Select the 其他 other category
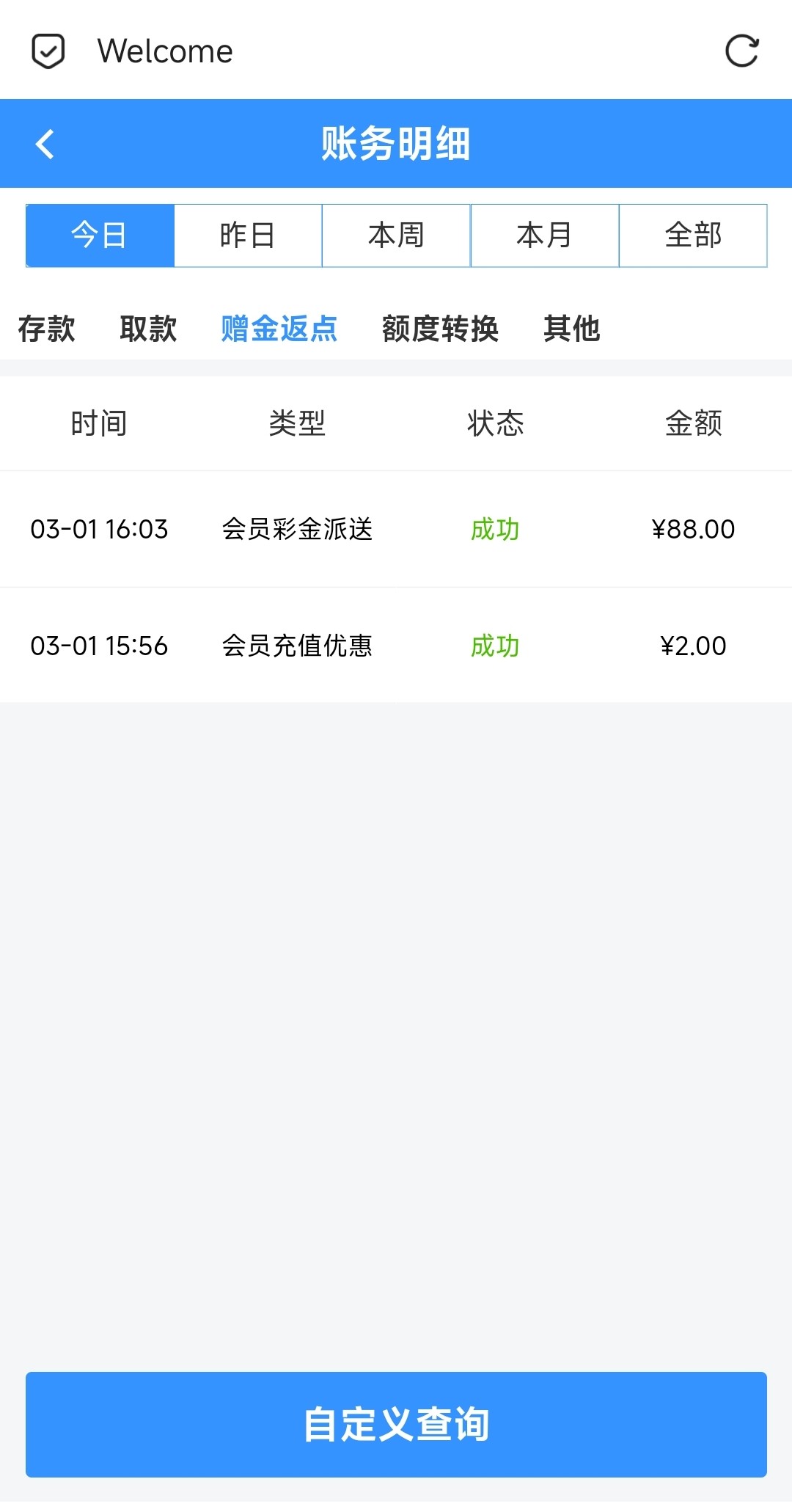 tap(571, 329)
